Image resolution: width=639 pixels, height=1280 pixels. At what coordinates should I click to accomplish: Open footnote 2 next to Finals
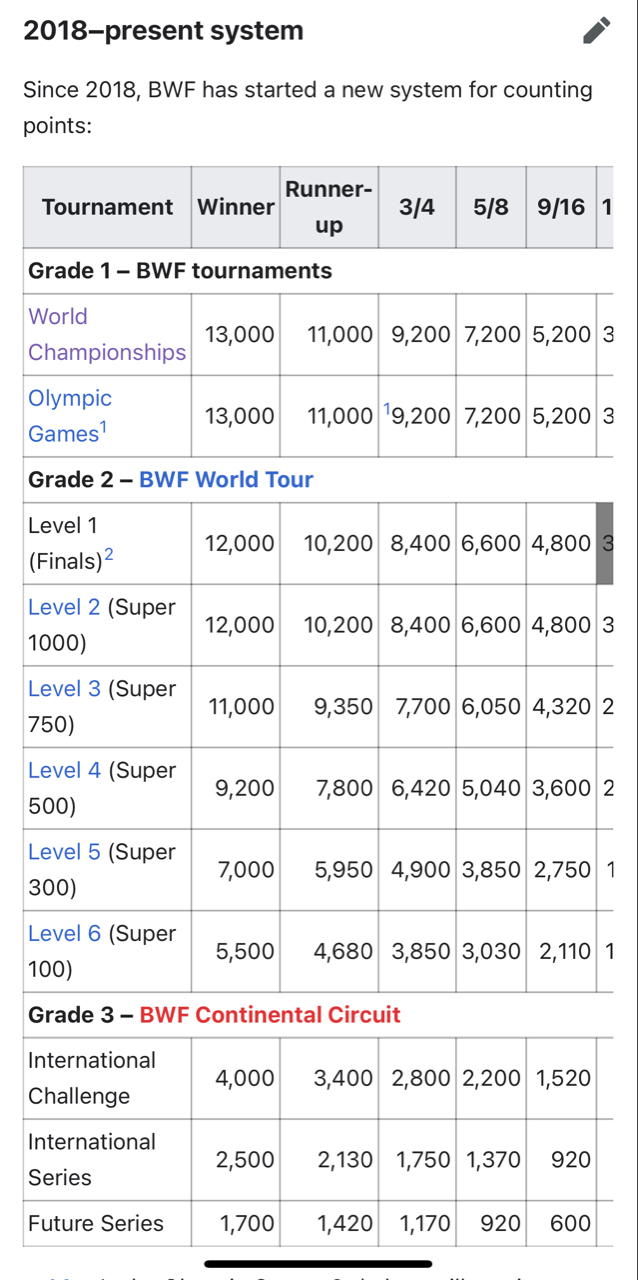[109, 557]
